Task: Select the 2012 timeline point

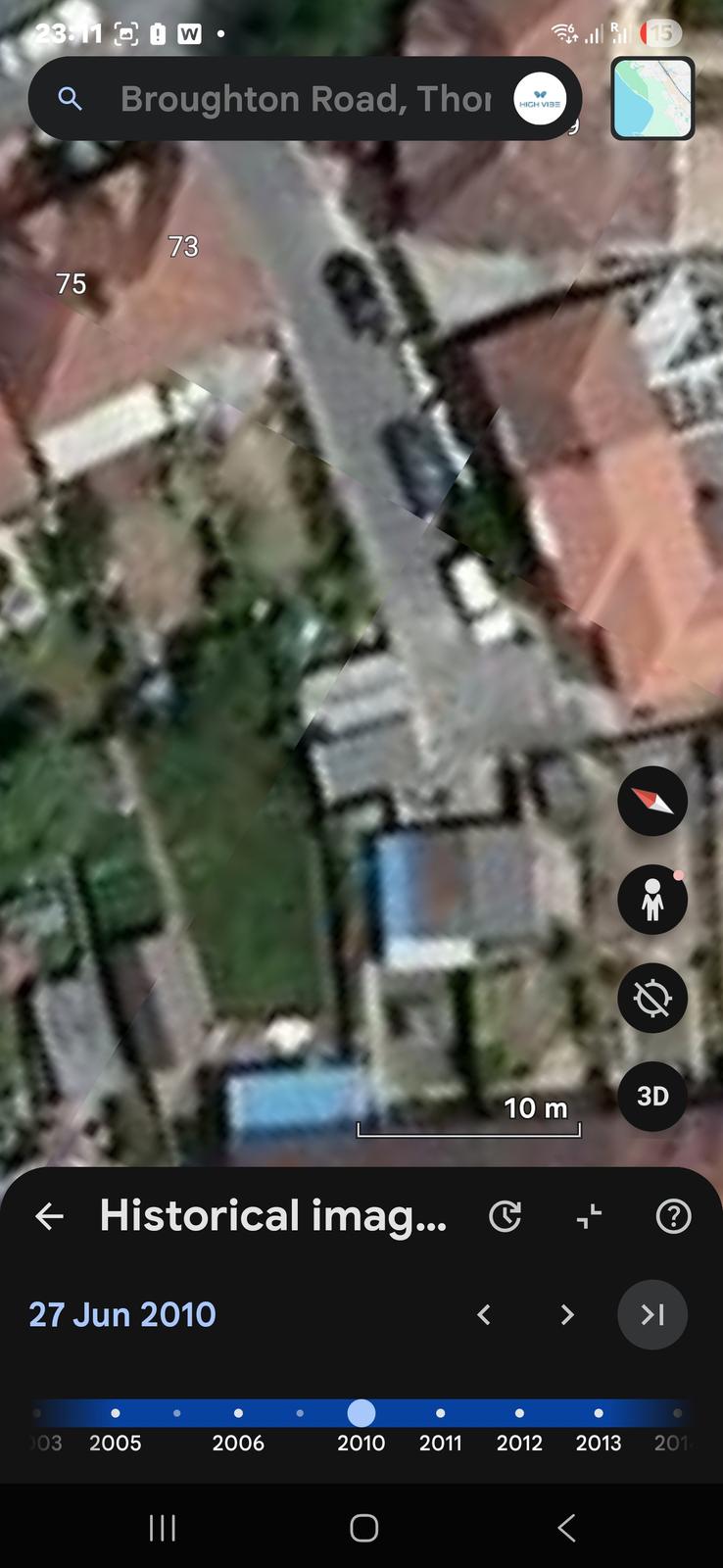Action: tap(519, 1413)
